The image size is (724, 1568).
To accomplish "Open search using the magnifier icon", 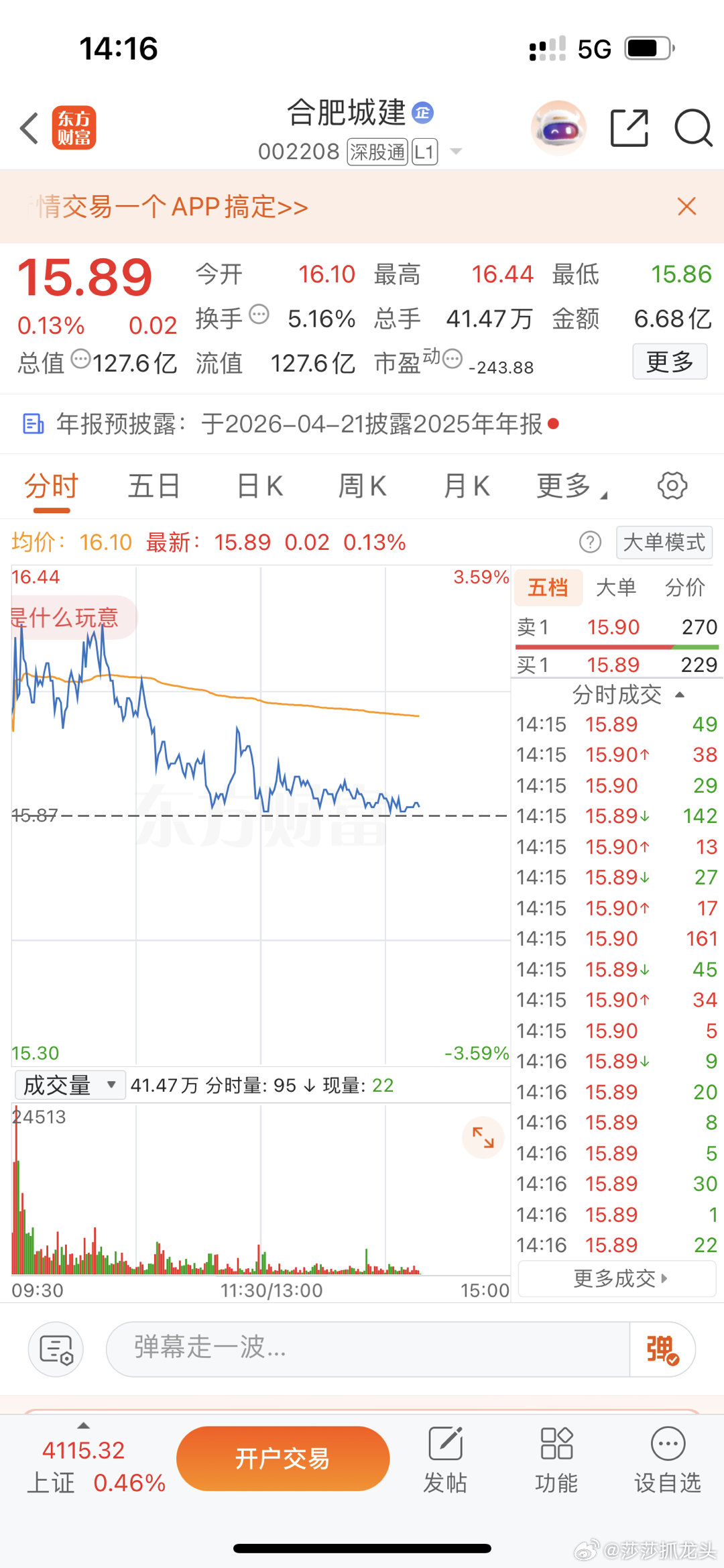I will pyautogui.click(x=693, y=128).
